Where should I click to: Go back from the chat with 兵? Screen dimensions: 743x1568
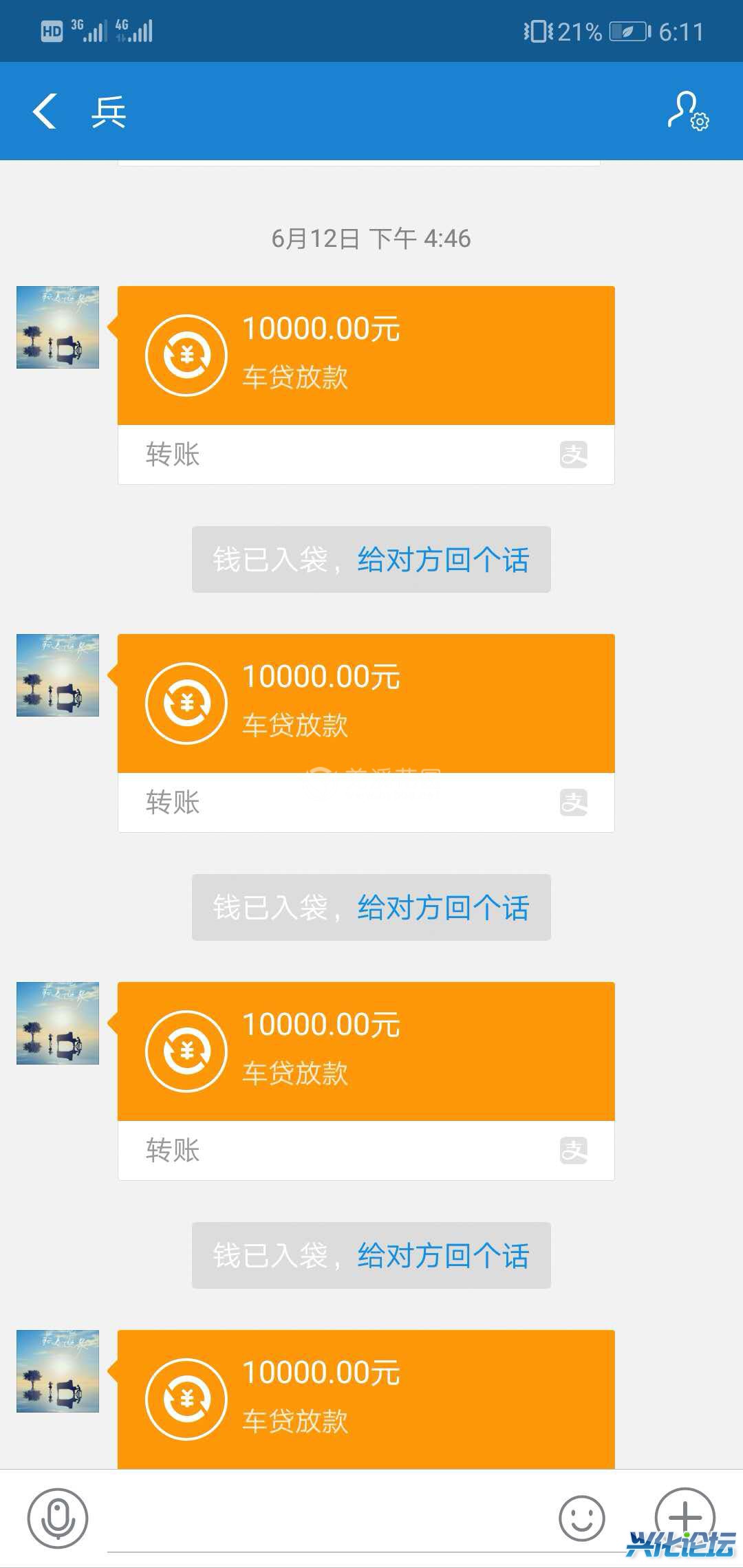click(x=45, y=111)
